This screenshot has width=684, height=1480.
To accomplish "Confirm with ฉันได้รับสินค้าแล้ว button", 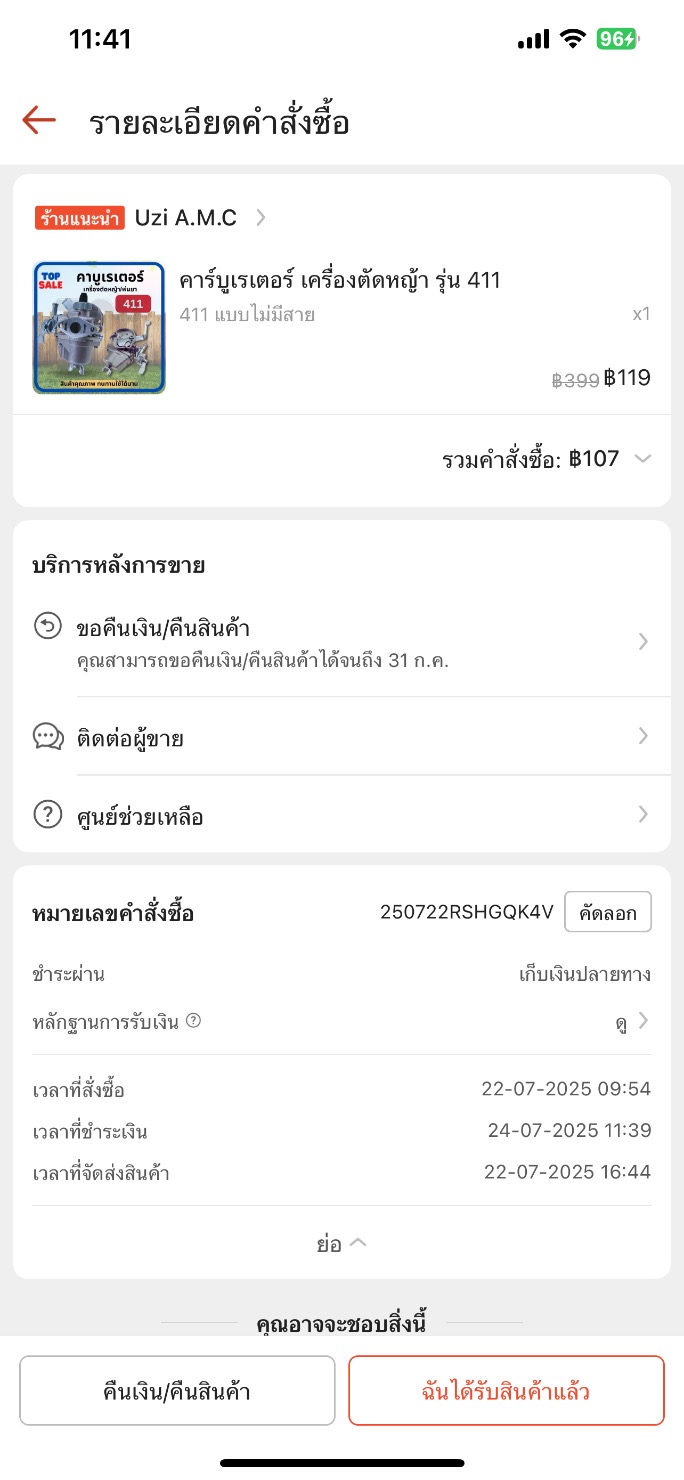I will point(506,1391).
